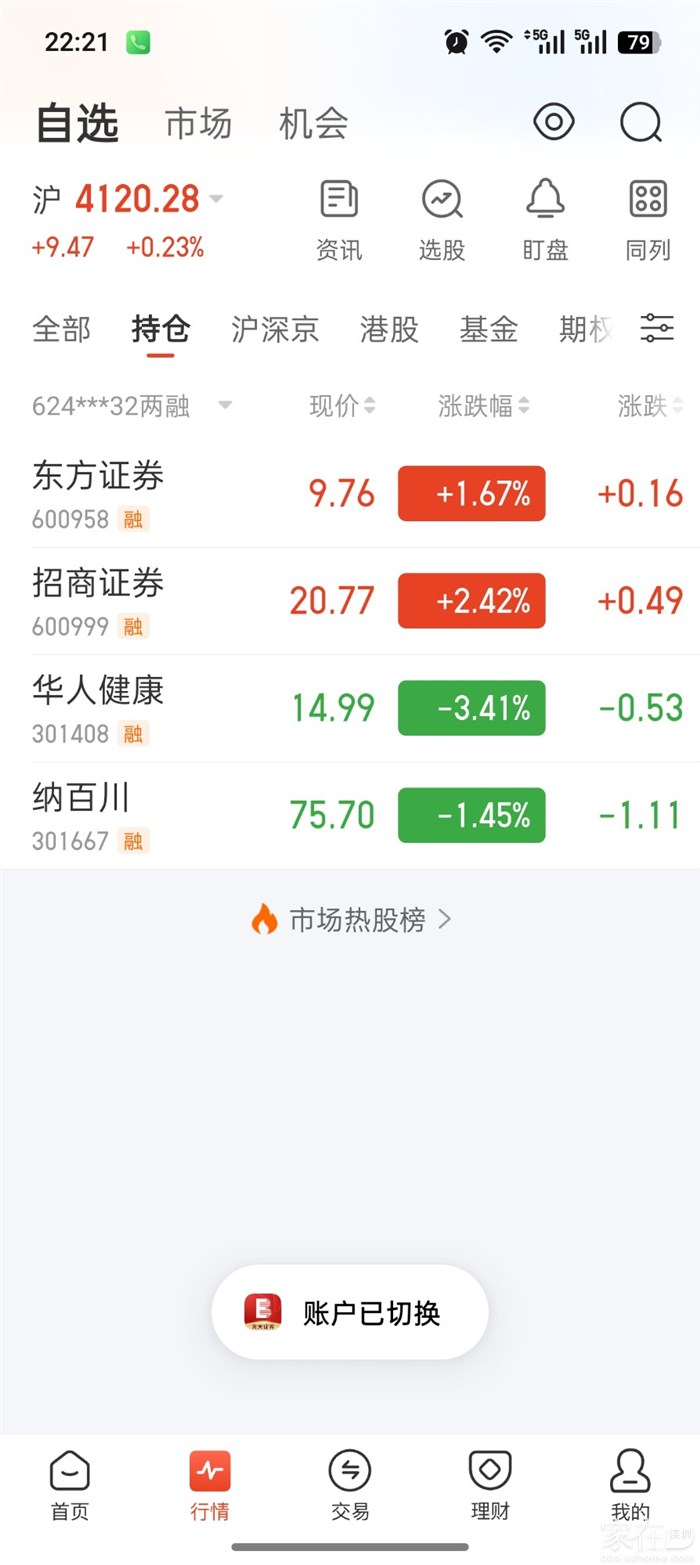Image resolution: width=700 pixels, height=1565 pixels.
Task: Open the 东方证券 stock row
Action: point(350,494)
